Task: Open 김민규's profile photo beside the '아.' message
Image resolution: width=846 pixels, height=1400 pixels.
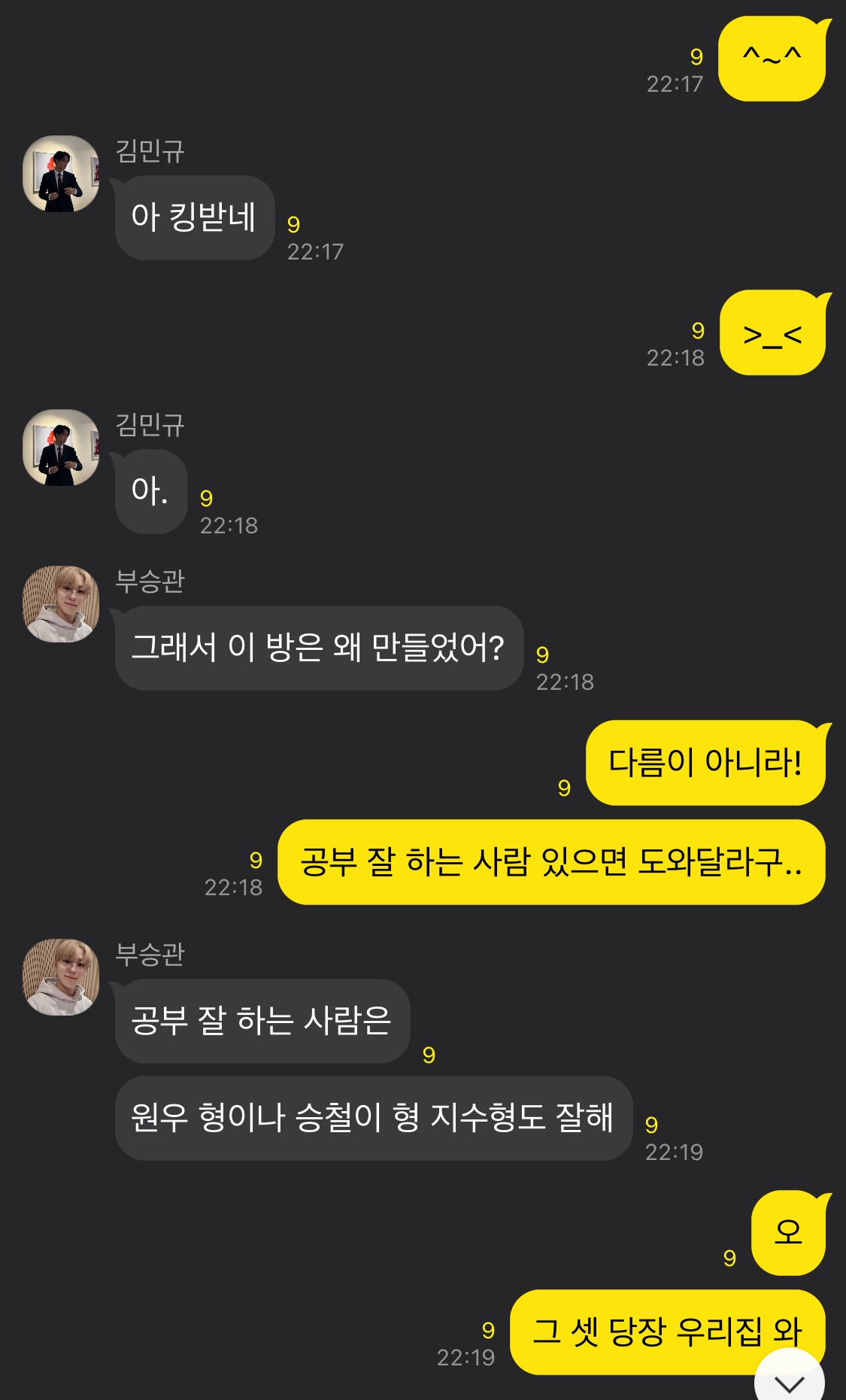Action: pos(61,448)
